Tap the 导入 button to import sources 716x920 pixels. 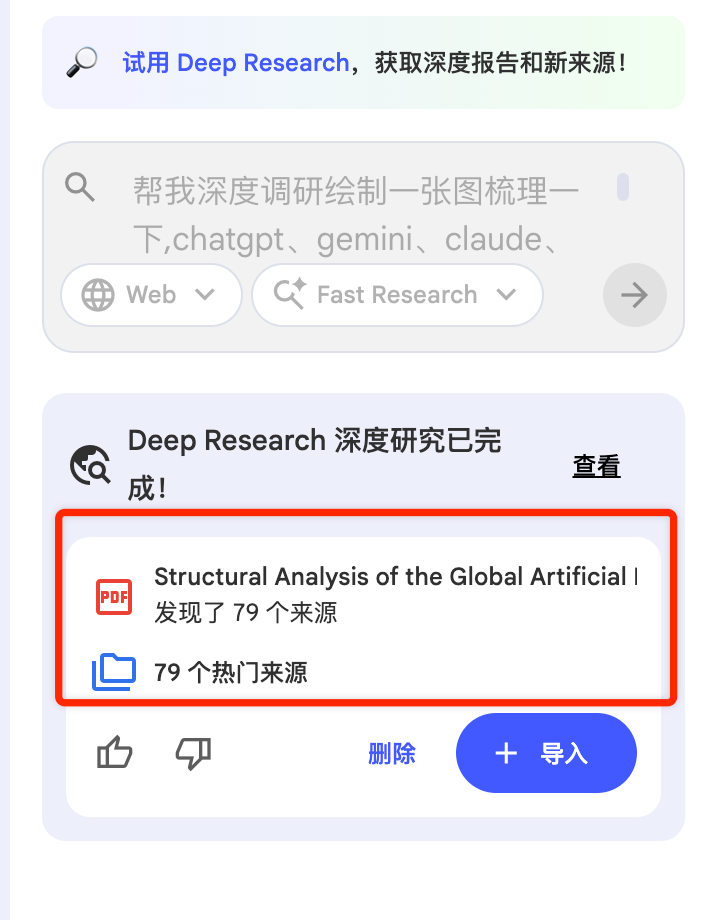click(546, 753)
